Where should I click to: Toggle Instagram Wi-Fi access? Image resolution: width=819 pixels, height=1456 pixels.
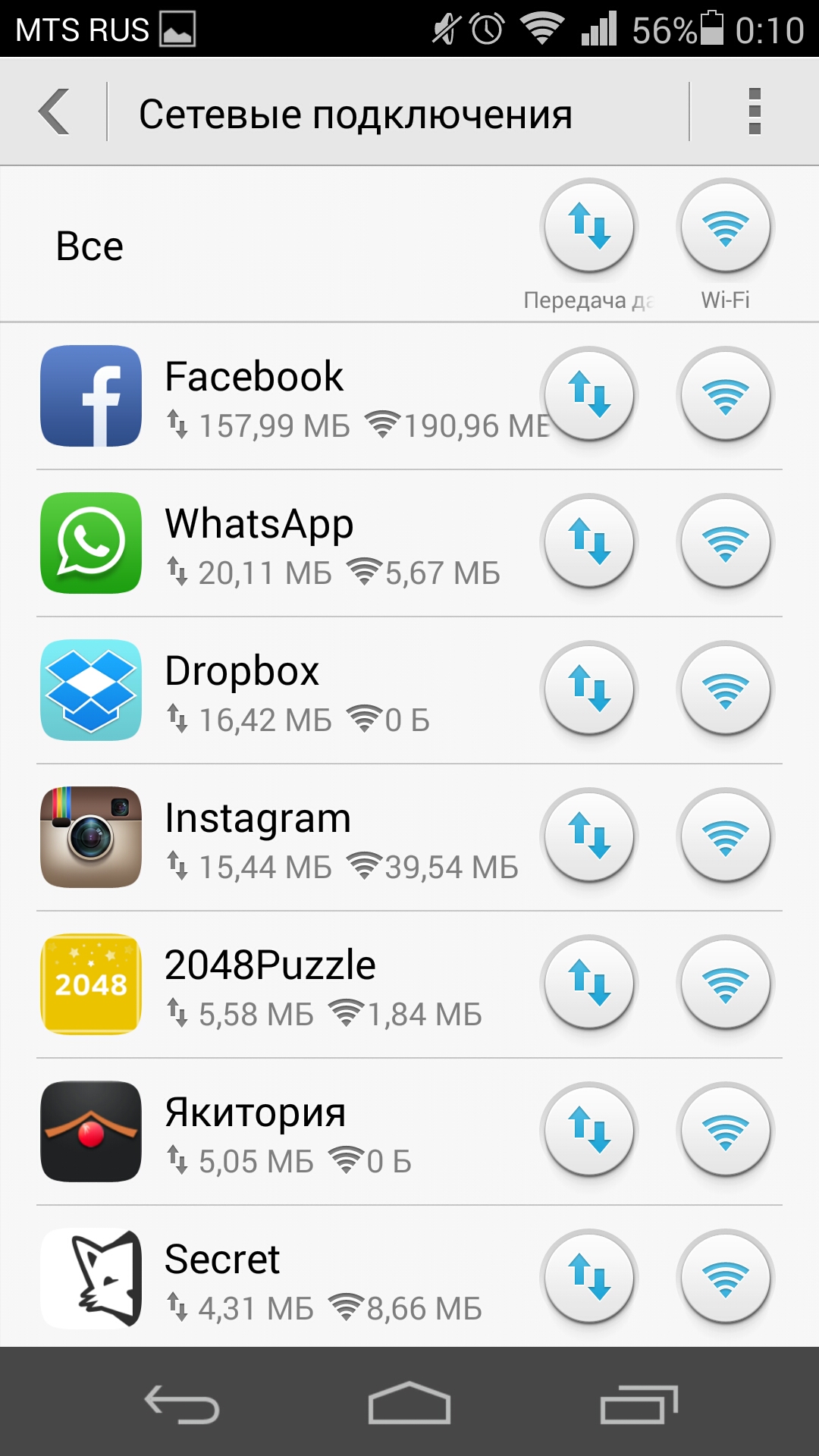(x=726, y=836)
